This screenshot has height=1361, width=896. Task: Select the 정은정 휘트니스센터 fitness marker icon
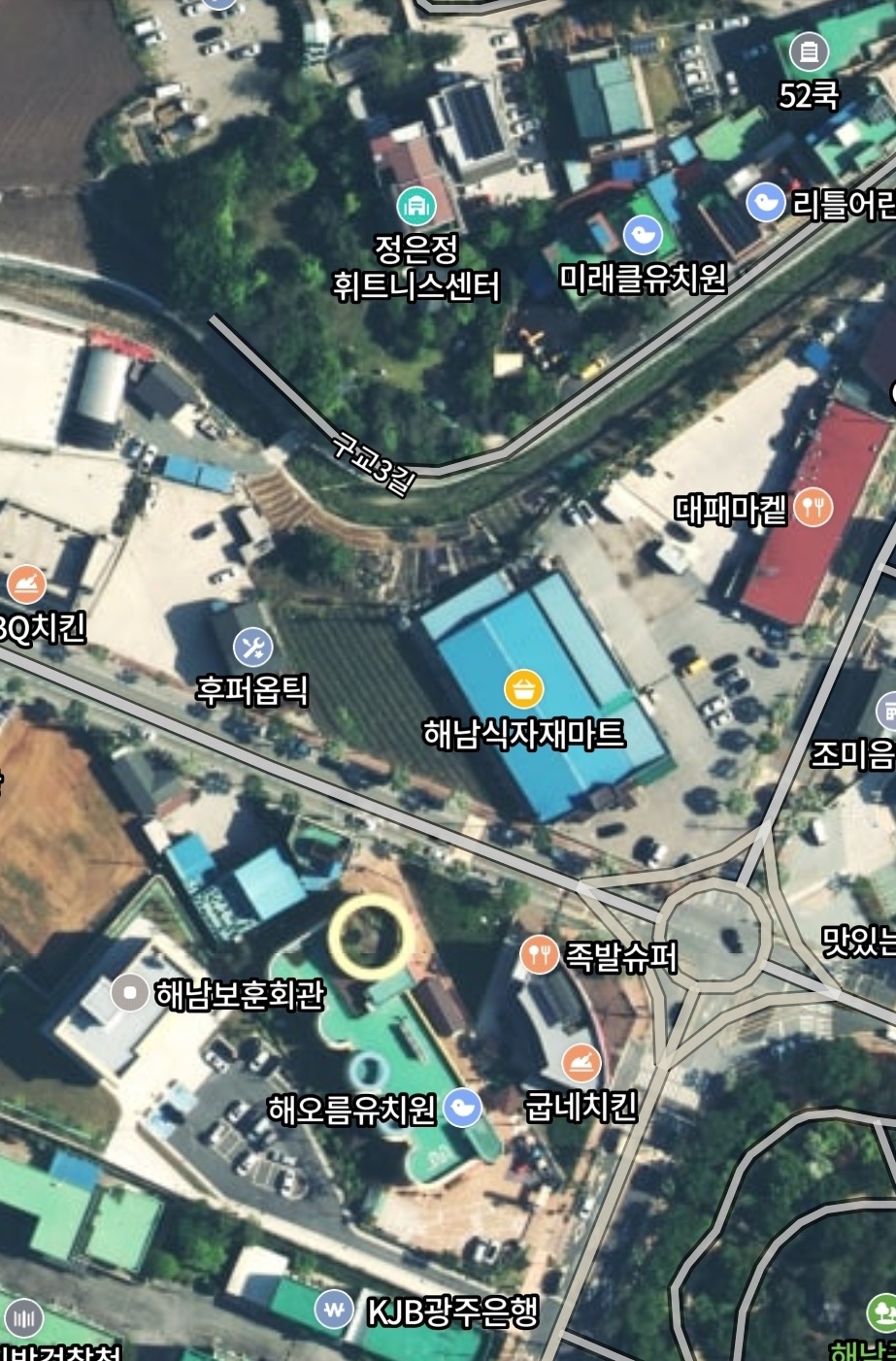pyautogui.click(x=415, y=206)
